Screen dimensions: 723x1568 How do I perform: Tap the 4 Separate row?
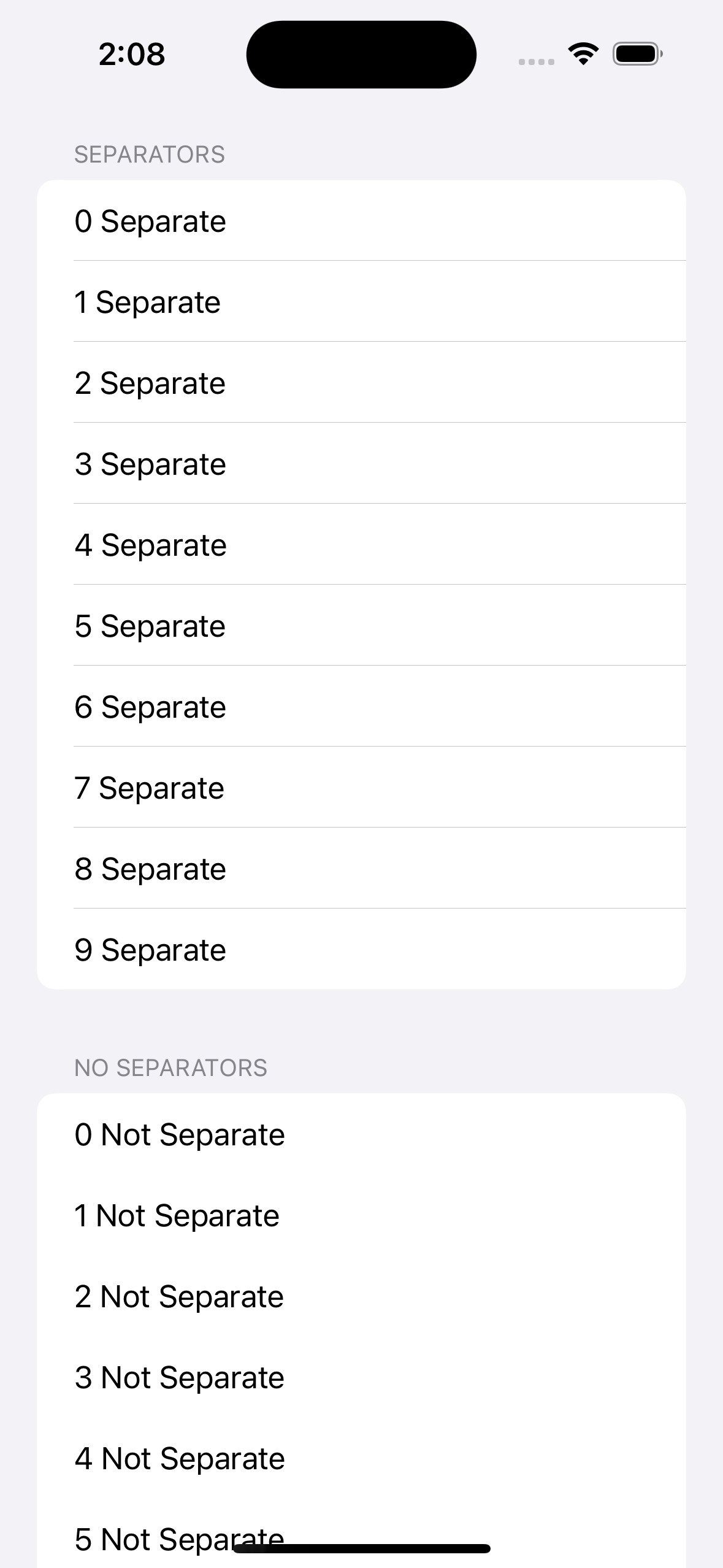(x=361, y=544)
